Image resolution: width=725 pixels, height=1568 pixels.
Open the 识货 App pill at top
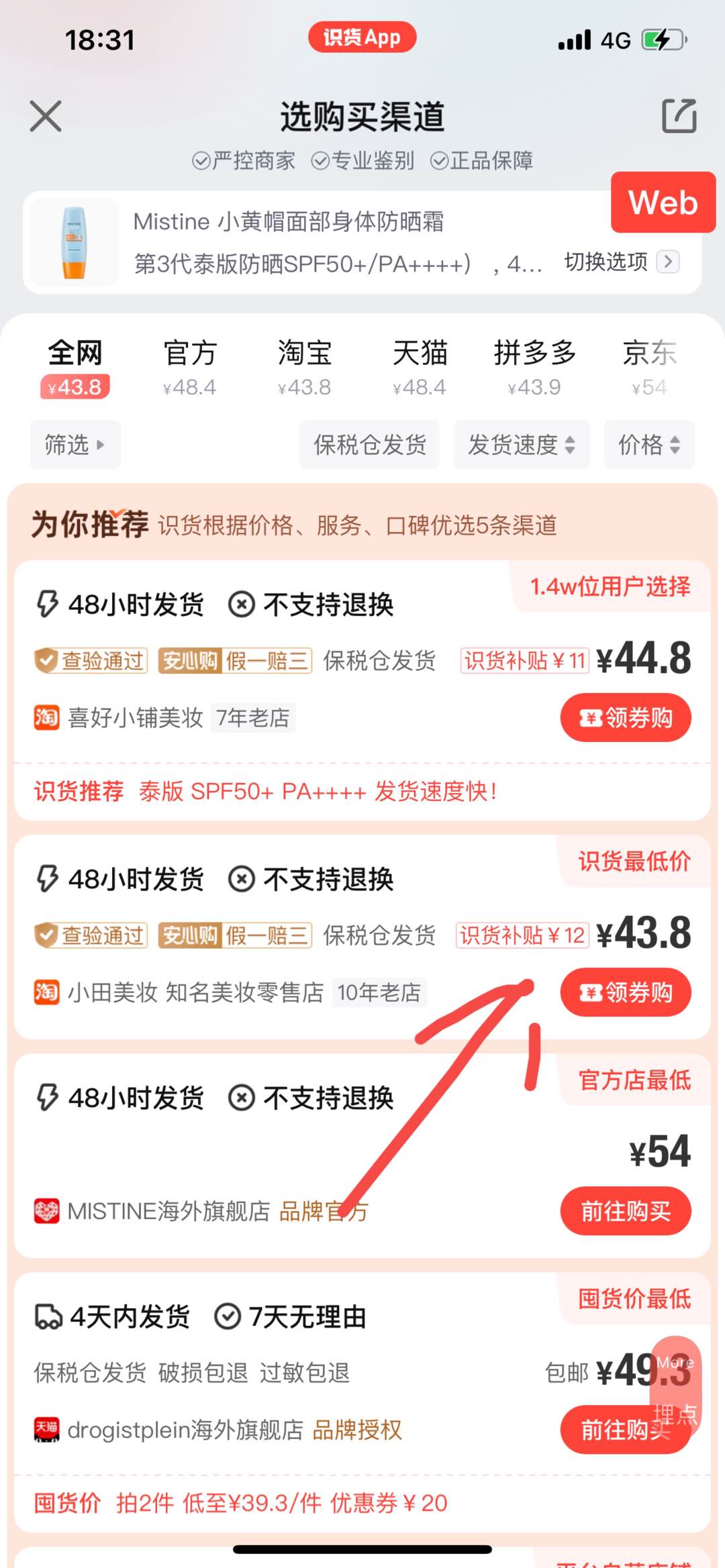point(362,38)
